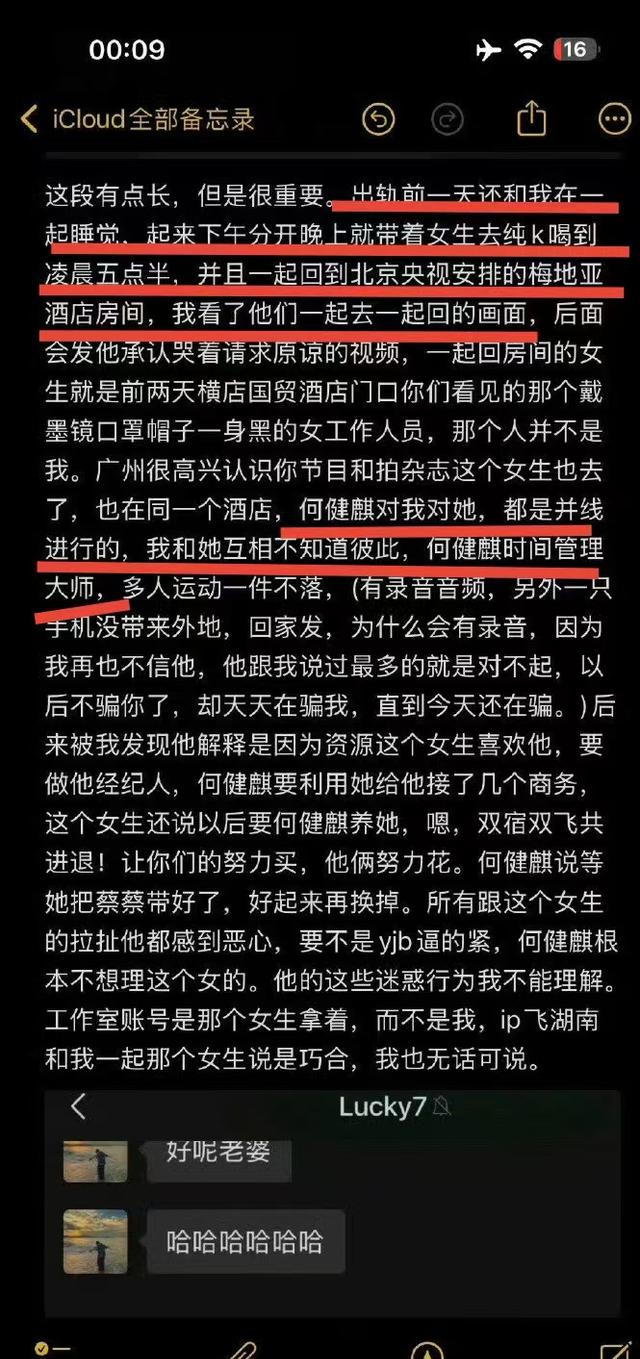Viewport: 640px width, 1359px height.
Task: Add a checklist to the note
Action: (48, 1349)
